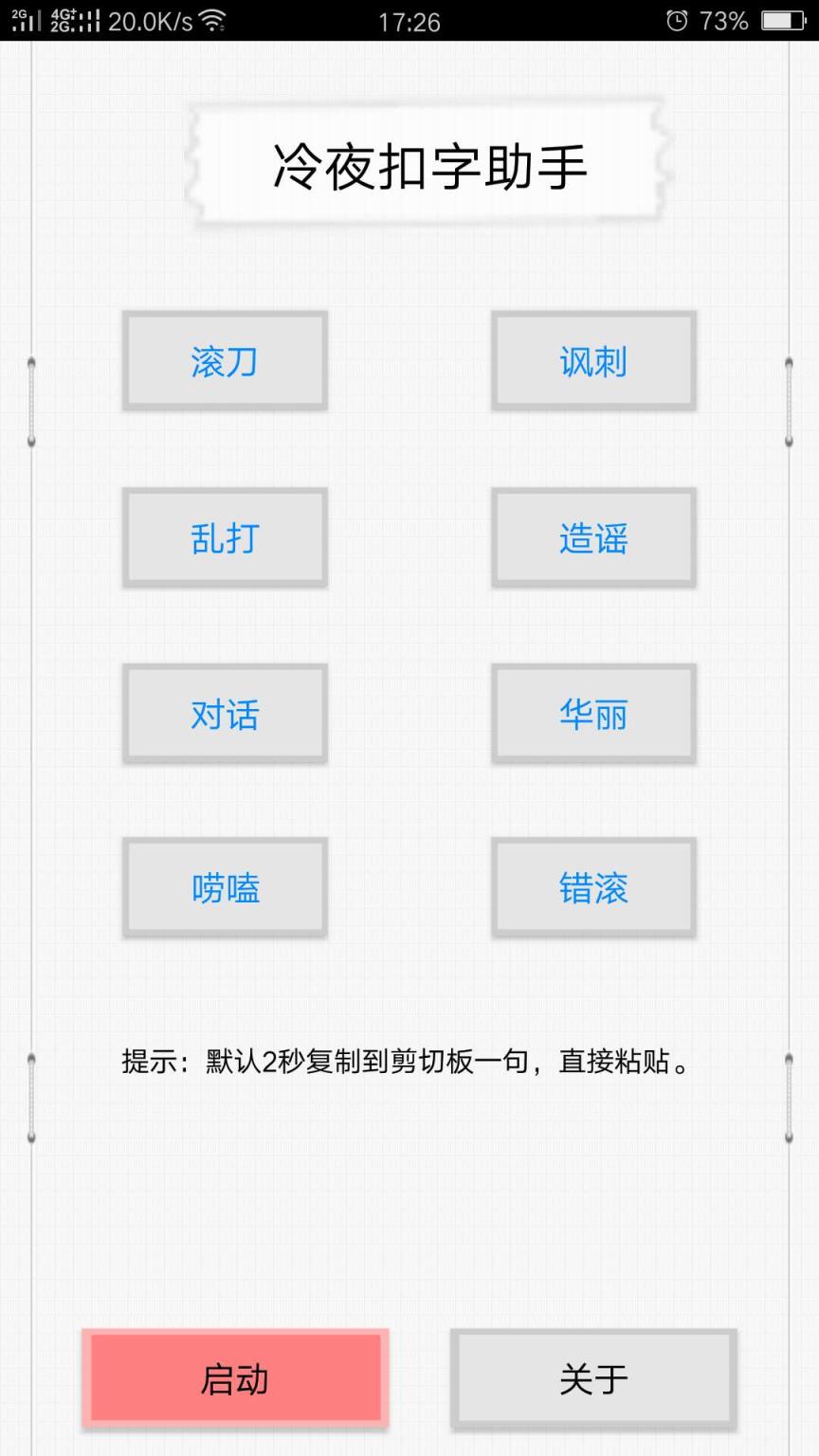
Task: Select the 错滚 mode button
Action: pos(592,888)
